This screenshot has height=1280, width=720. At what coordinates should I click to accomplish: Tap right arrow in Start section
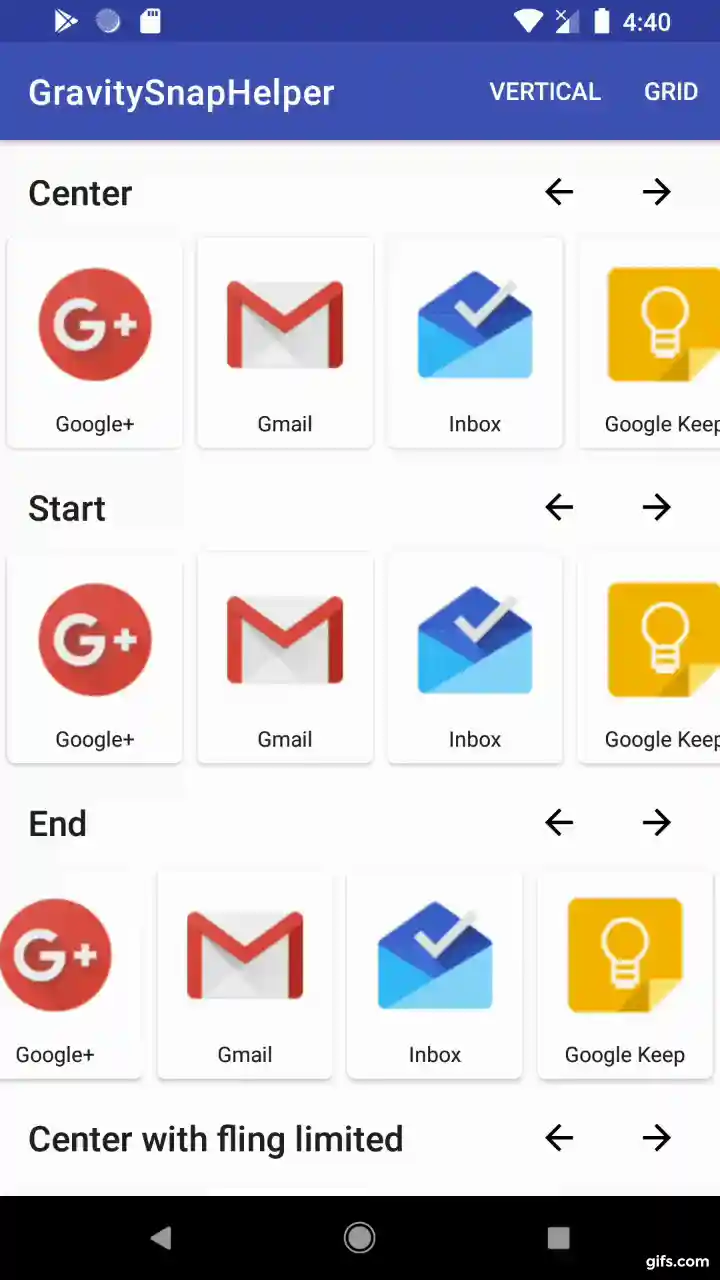[x=656, y=508]
